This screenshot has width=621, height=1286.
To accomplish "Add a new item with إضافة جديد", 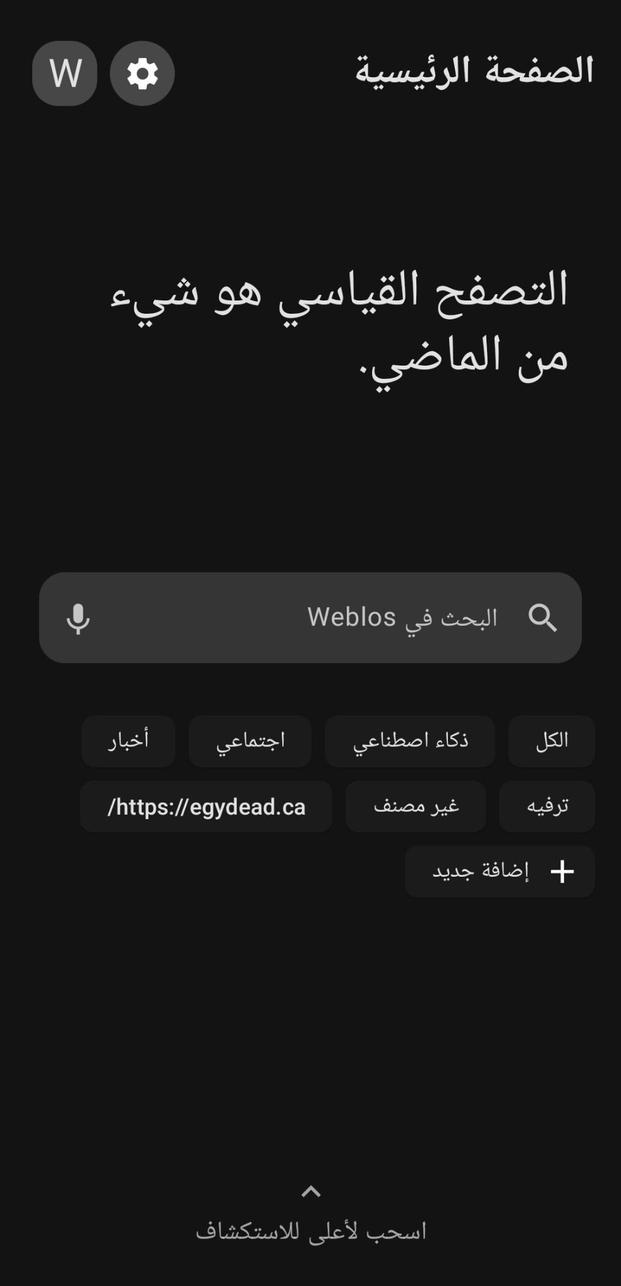I will [500, 871].
